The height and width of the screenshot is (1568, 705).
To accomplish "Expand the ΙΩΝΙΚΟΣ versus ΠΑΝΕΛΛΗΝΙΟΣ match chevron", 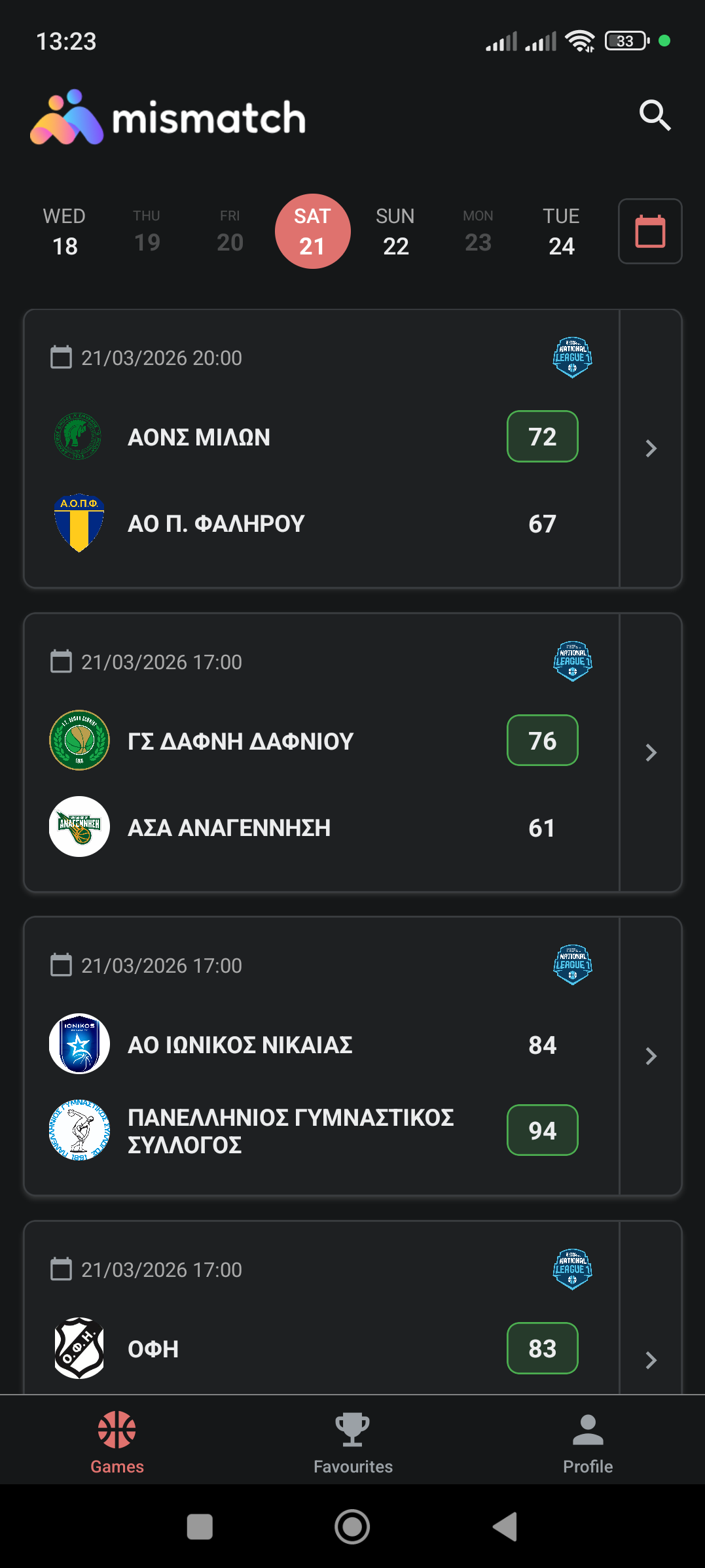I will (x=650, y=1056).
